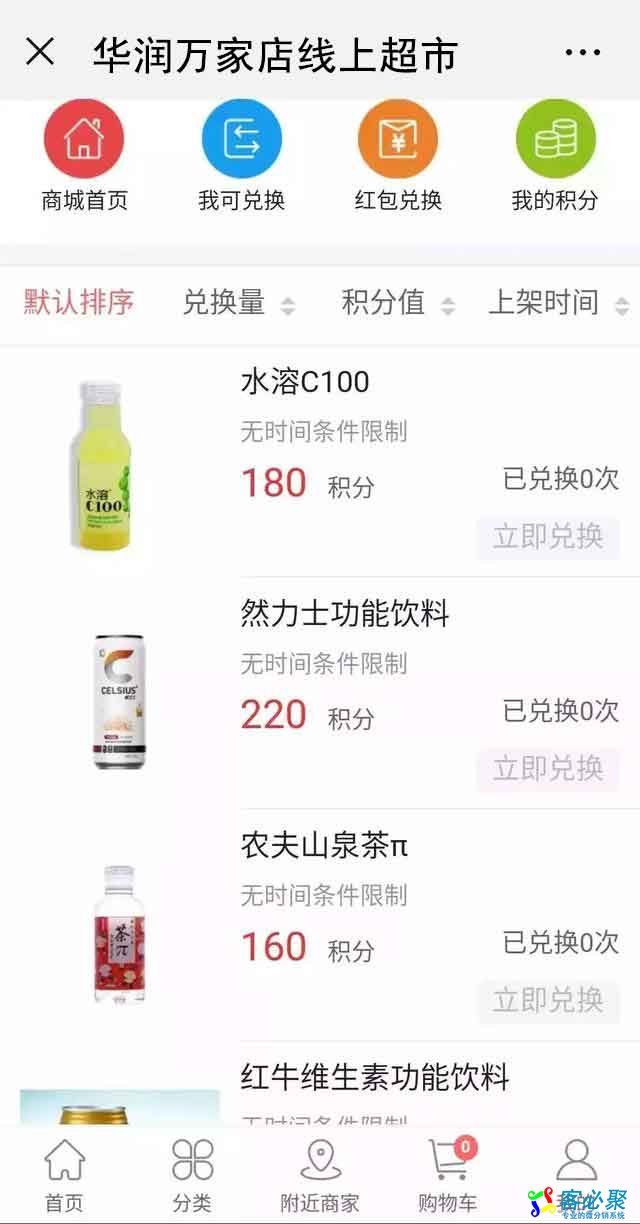
Task: Sort items by 兑换量
Action: click(x=237, y=303)
